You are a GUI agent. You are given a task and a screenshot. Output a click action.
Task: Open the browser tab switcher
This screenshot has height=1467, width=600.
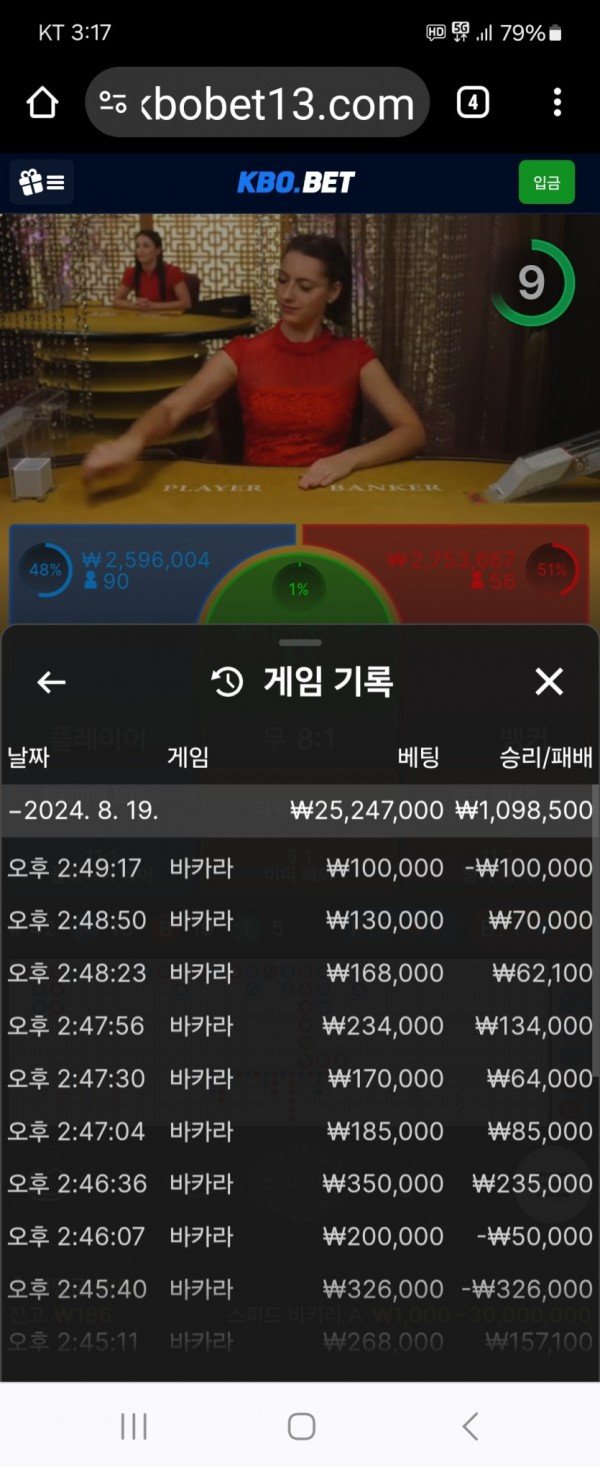pyautogui.click(x=472, y=102)
